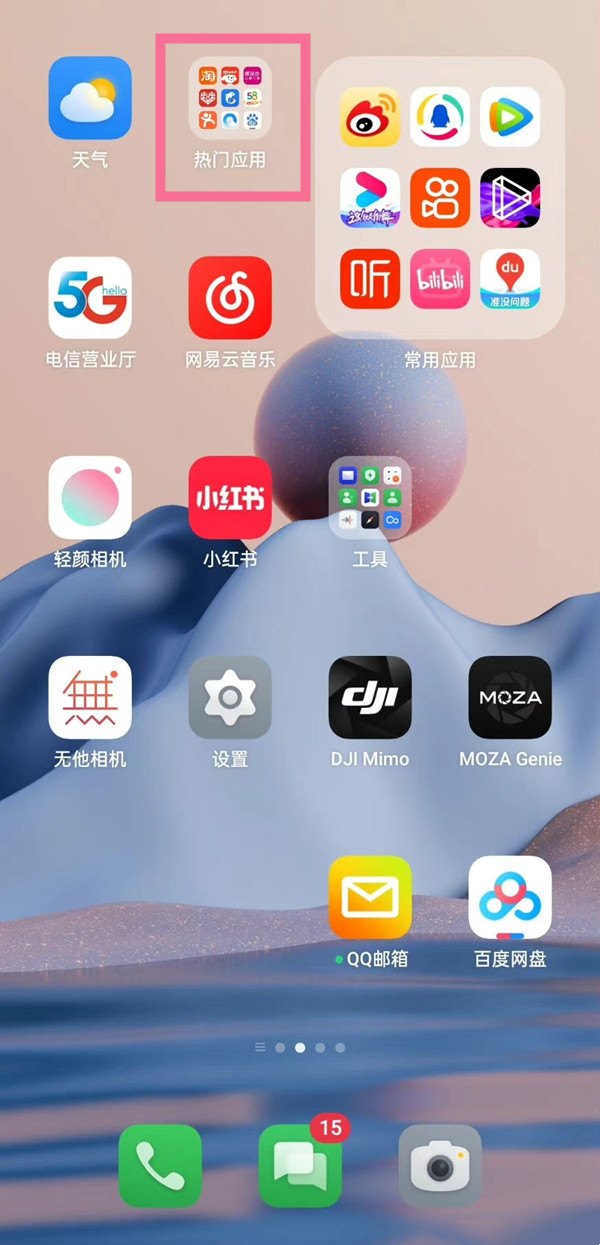Open the 热门应用 folder
The height and width of the screenshot is (1245, 600).
tap(230, 98)
